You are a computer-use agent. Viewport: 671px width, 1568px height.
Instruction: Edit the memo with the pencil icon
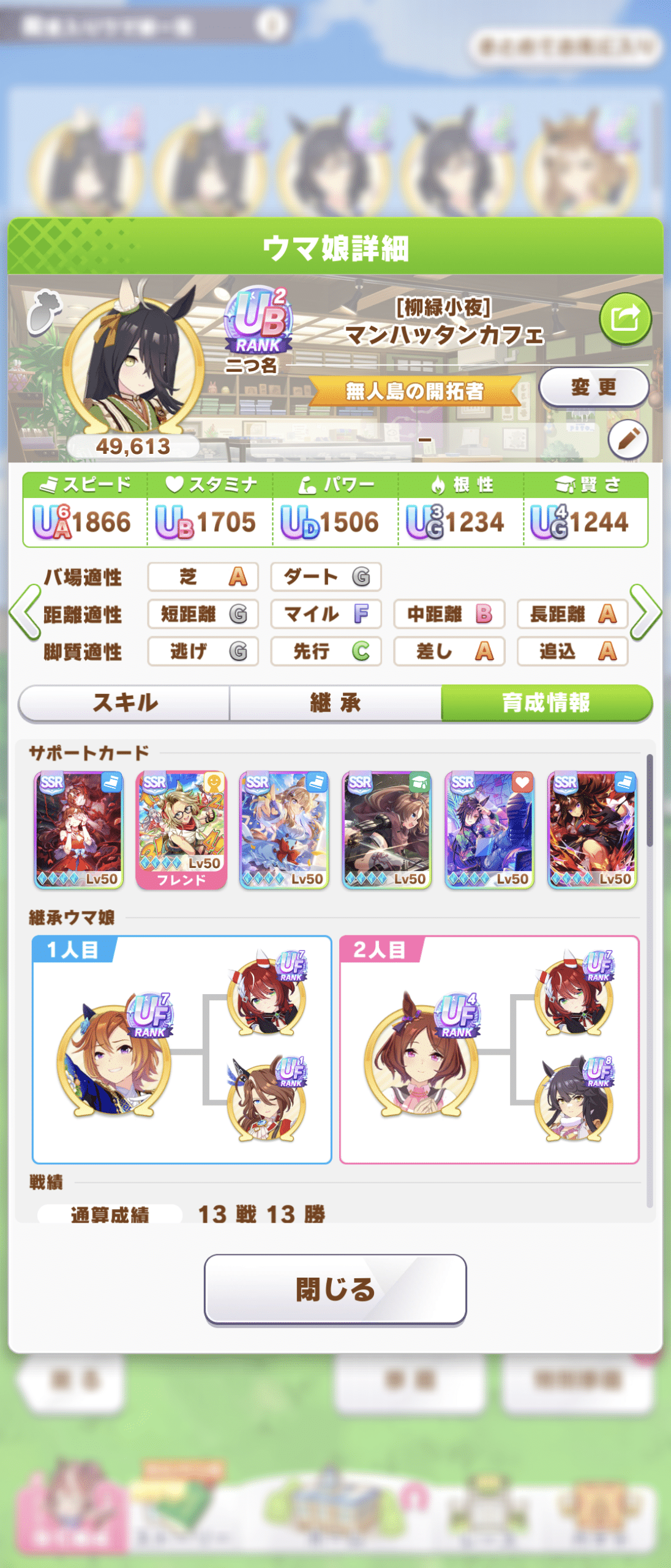(x=628, y=439)
